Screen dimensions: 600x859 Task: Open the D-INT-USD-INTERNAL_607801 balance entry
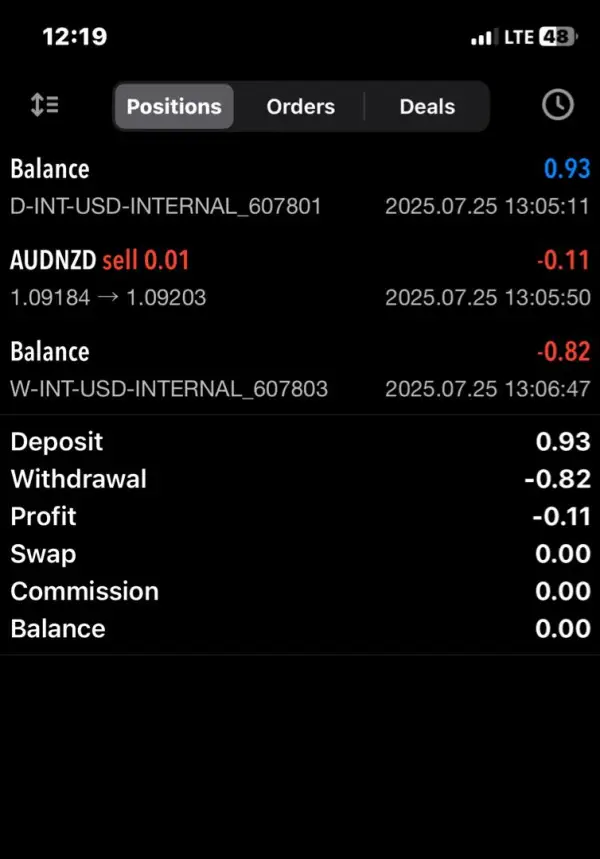(x=300, y=187)
